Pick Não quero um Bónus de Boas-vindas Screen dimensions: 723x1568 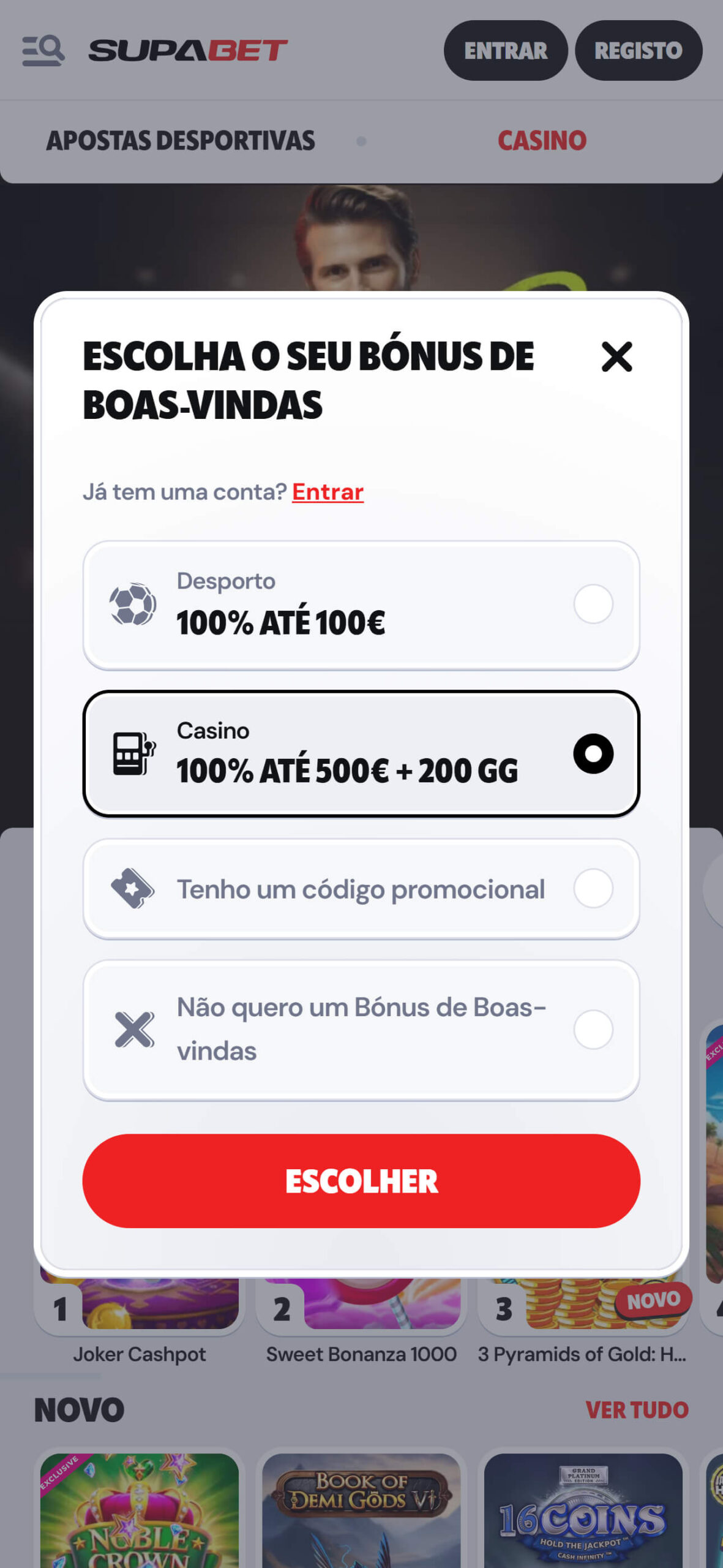(x=361, y=1030)
